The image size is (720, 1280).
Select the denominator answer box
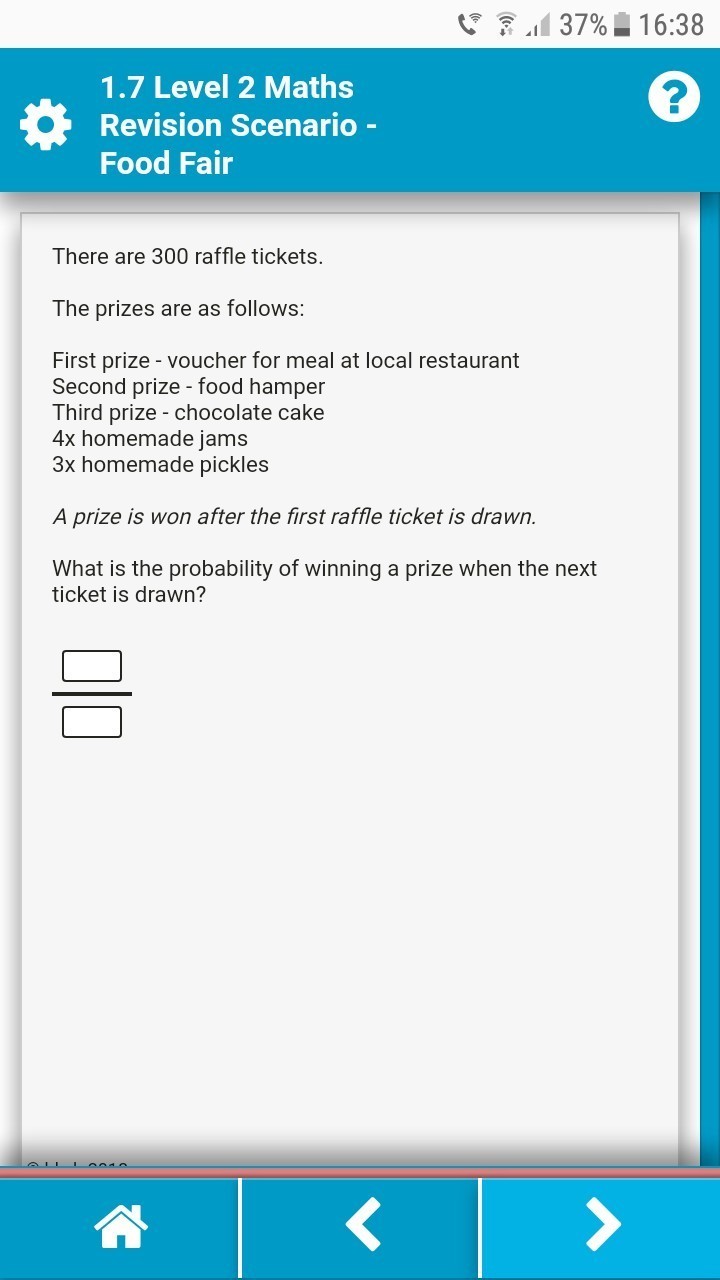point(92,722)
